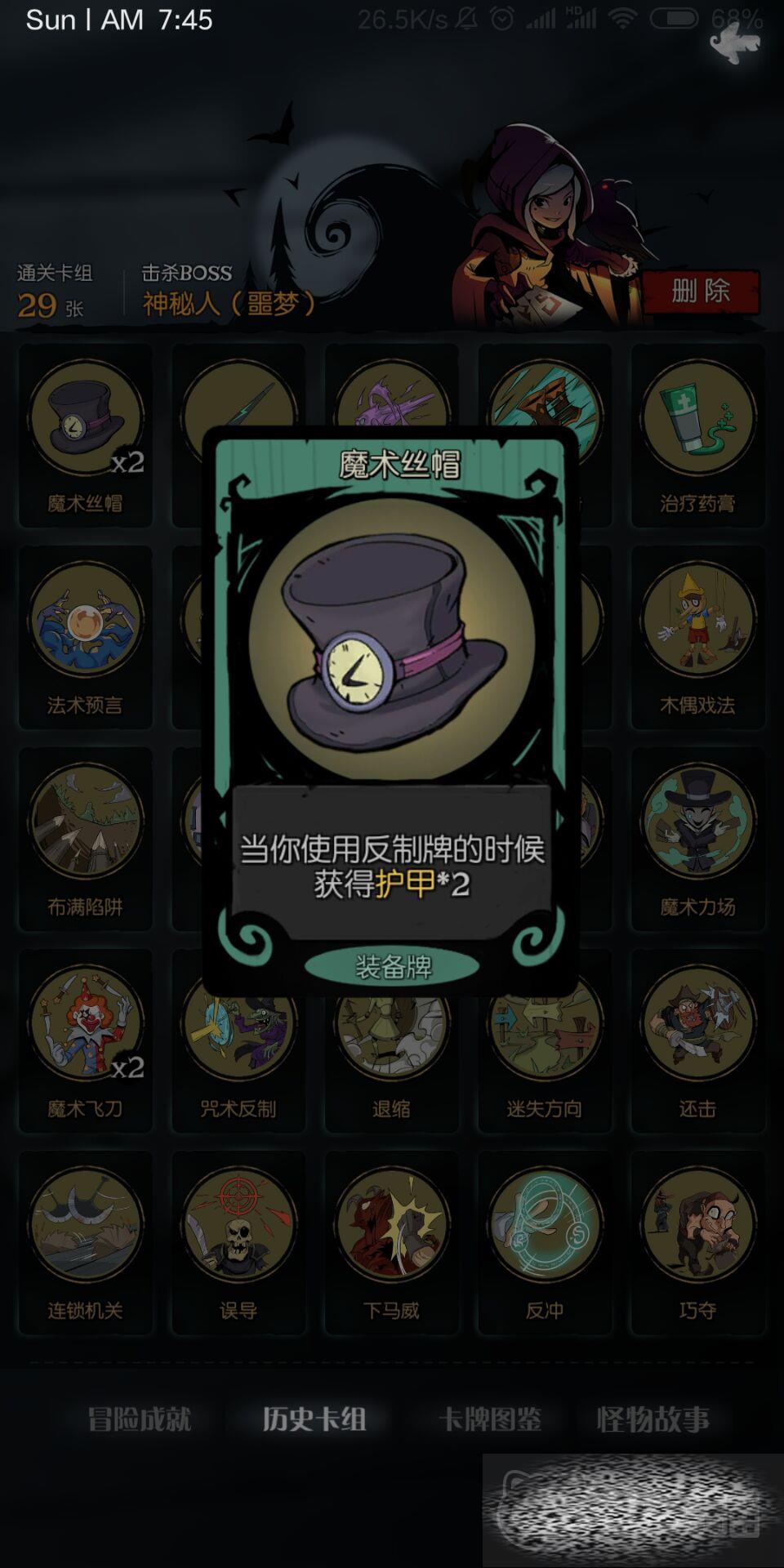
Task: Tap the back arrow icon
Action: (735, 42)
